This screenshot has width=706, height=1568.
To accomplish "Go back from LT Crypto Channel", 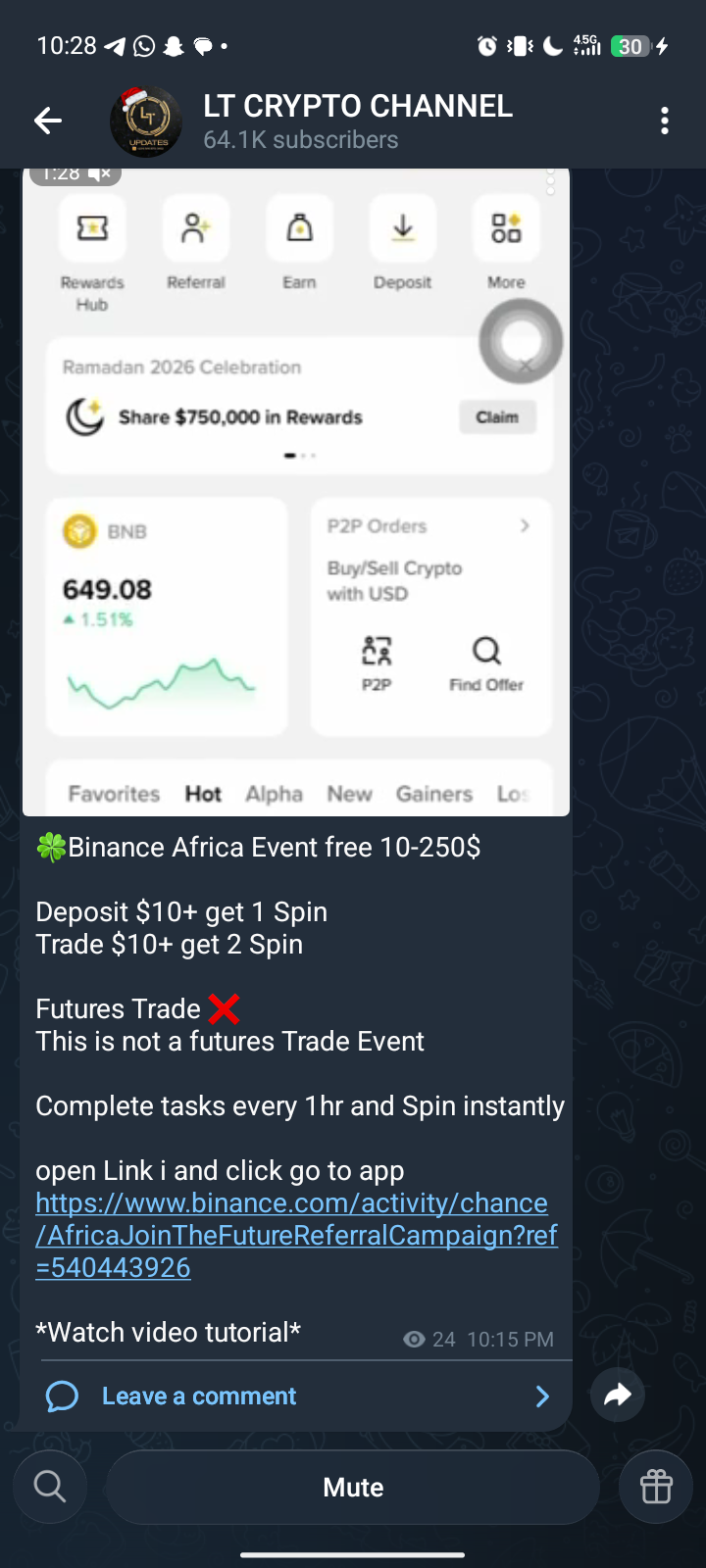I will (47, 121).
